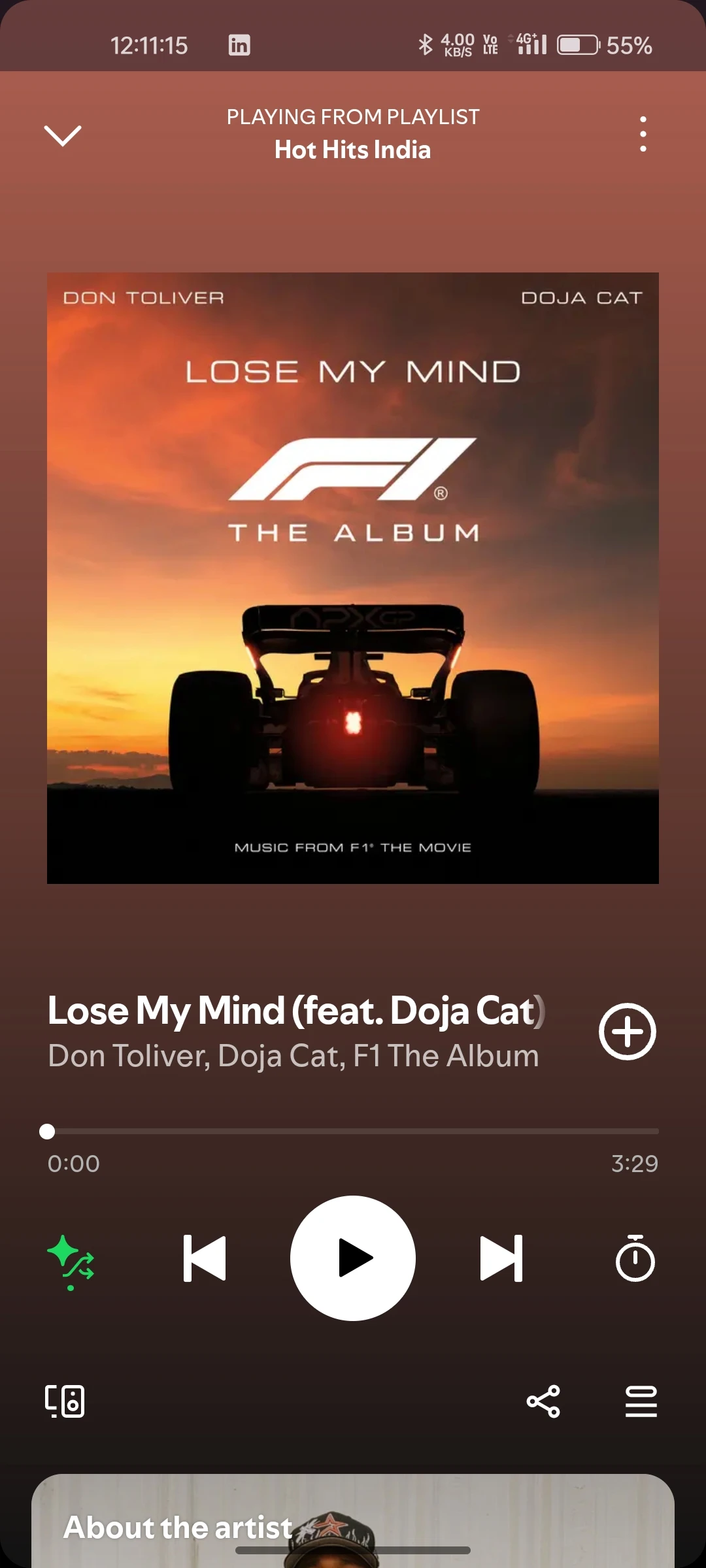Open the three-dot options menu
Viewport: 706px width, 1568px height.
(x=643, y=133)
